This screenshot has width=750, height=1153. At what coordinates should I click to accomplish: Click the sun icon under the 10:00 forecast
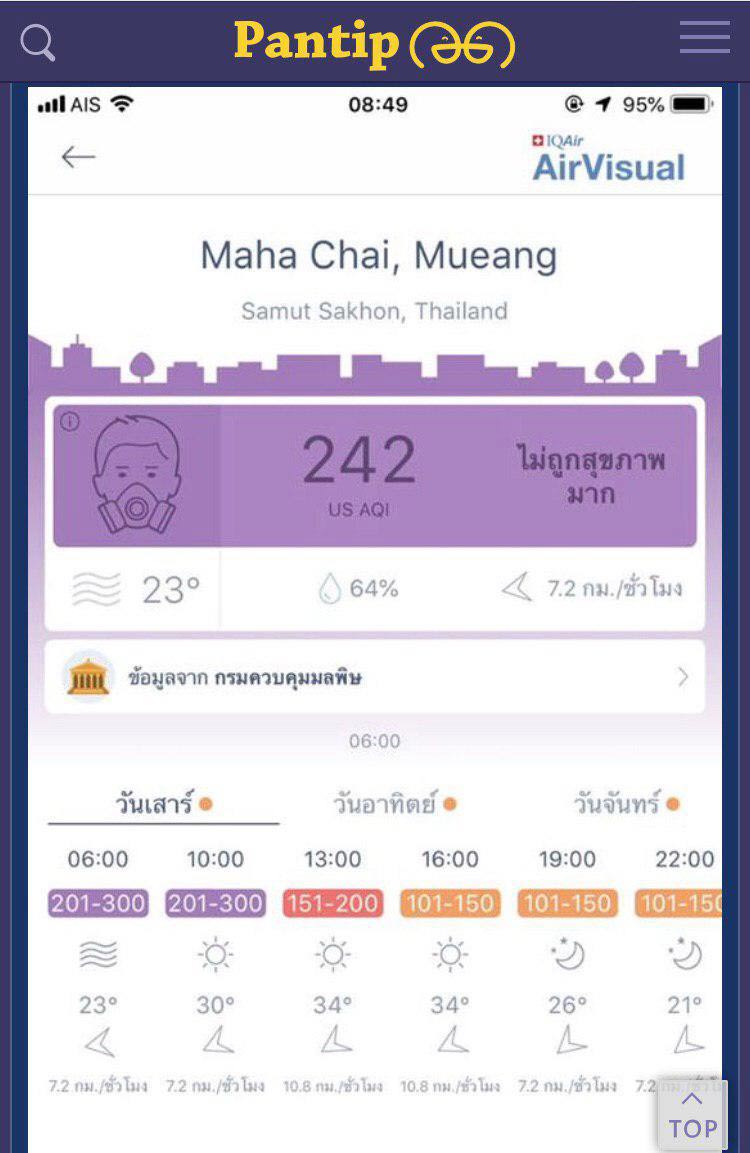tap(216, 954)
